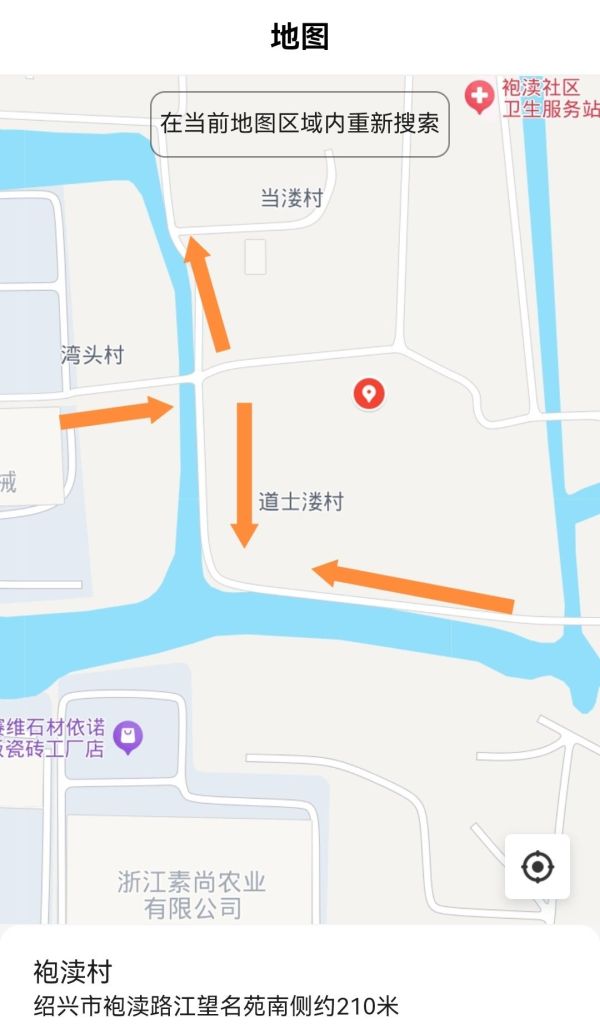
Task: Tap 袍渎社区卫生服务站 map marker
Action: [481, 97]
